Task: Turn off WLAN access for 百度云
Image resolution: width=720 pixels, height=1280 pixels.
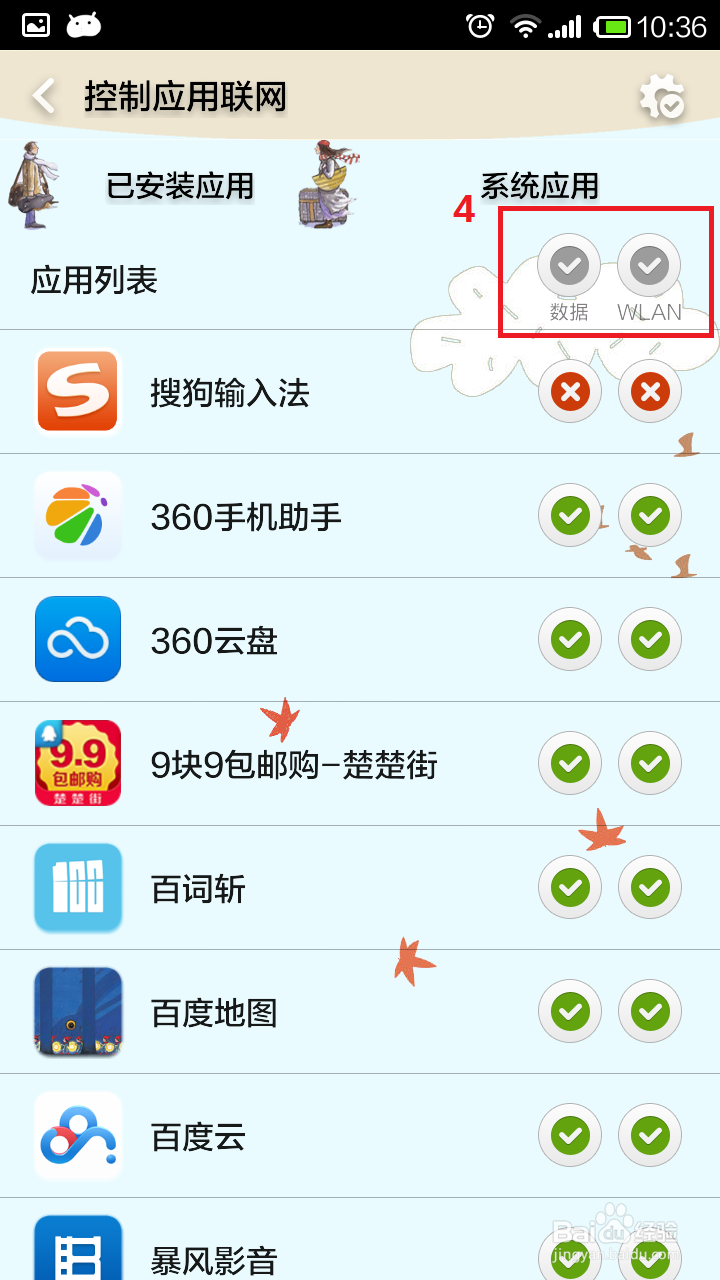Action: pos(650,1135)
